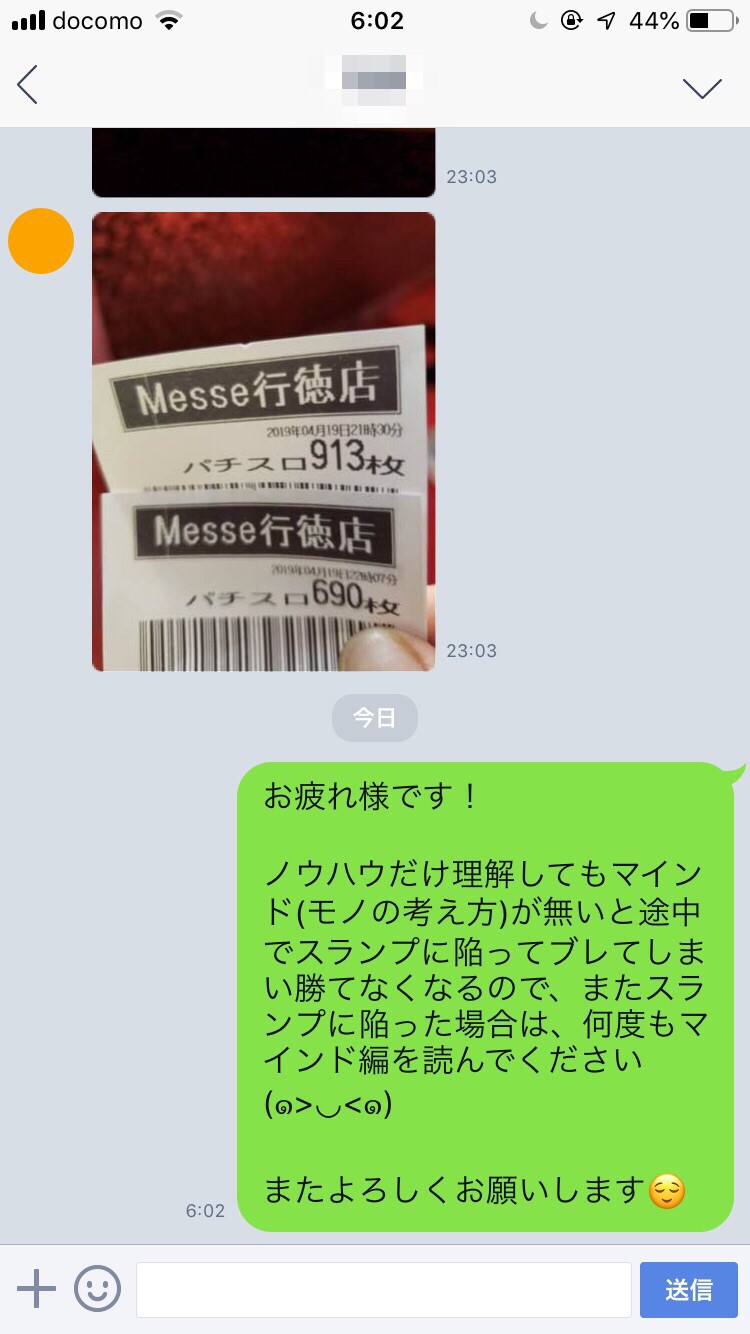Tap the 送信 send button

688,1289
